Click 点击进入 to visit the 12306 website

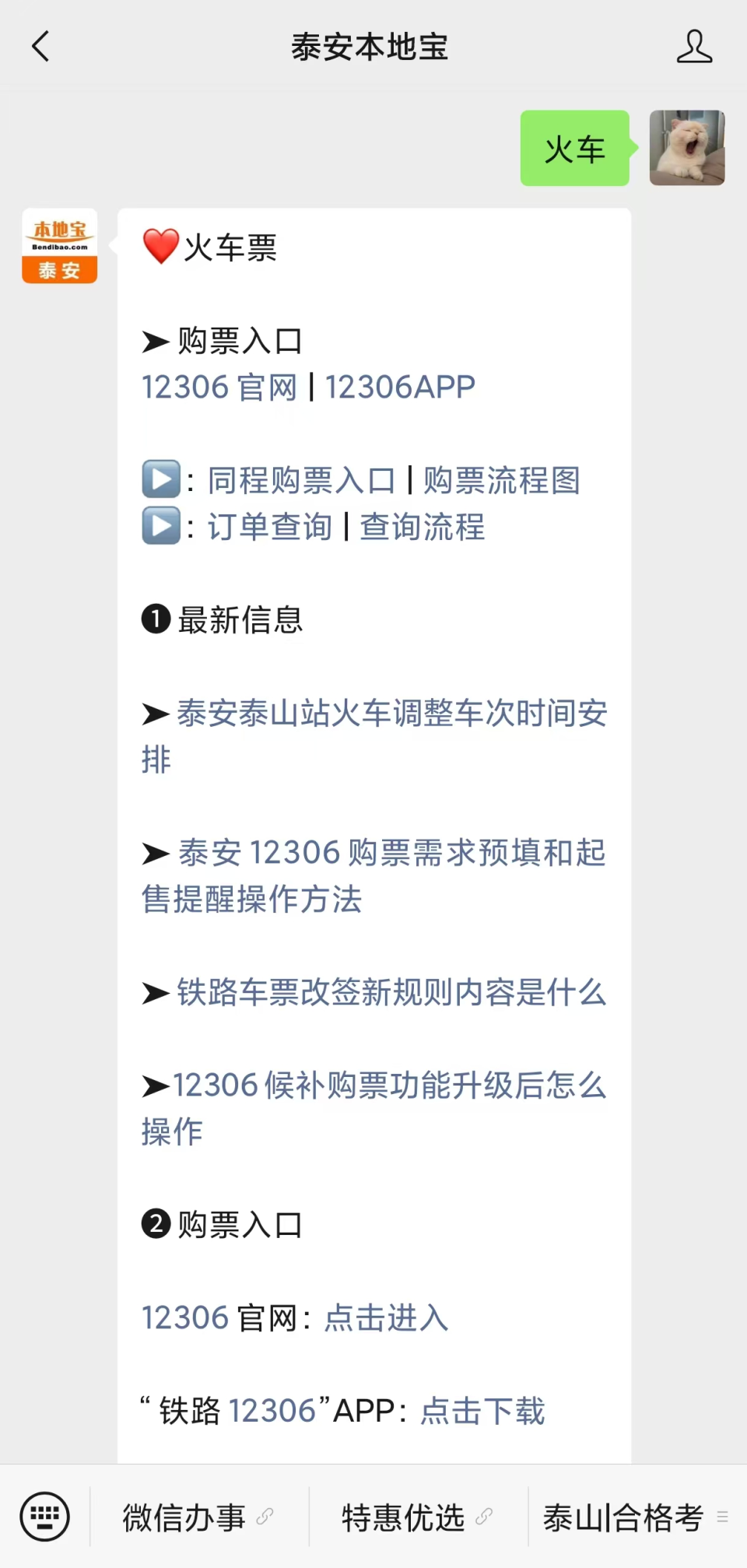click(x=384, y=1317)
